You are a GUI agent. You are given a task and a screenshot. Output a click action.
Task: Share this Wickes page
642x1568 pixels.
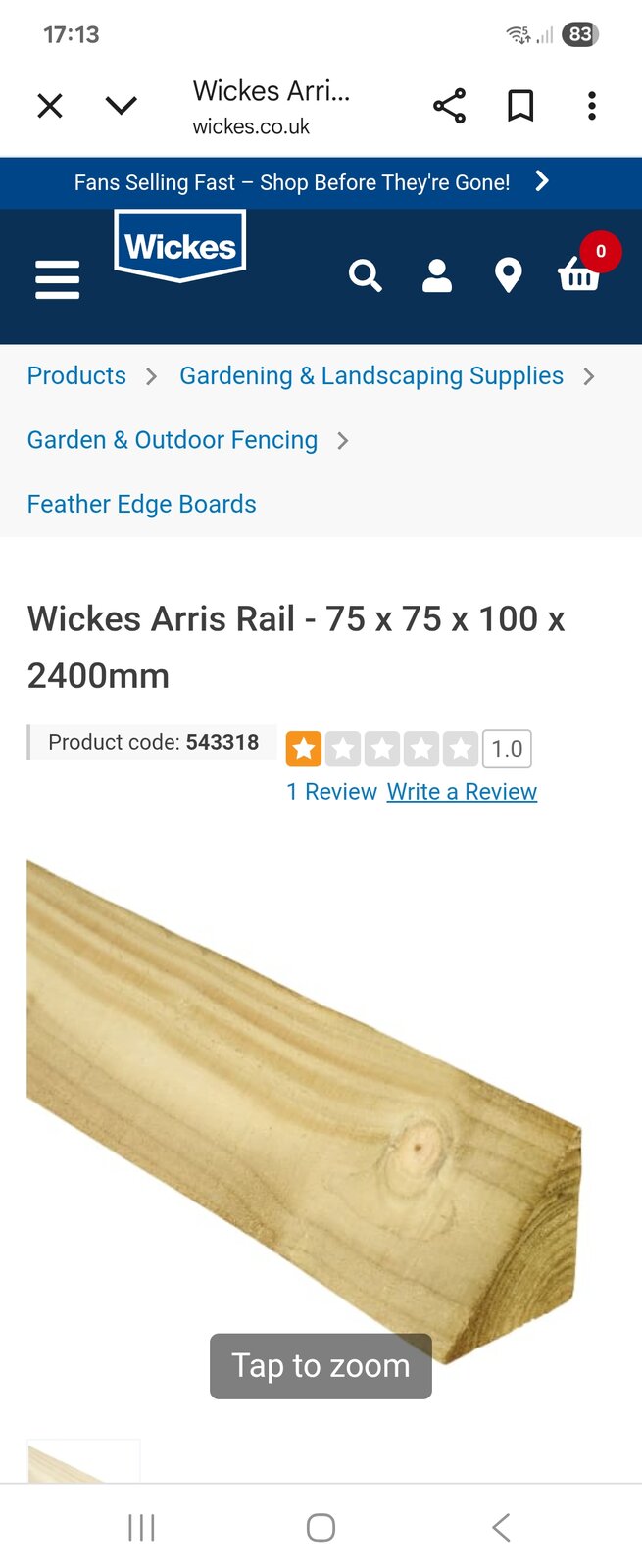449,106
